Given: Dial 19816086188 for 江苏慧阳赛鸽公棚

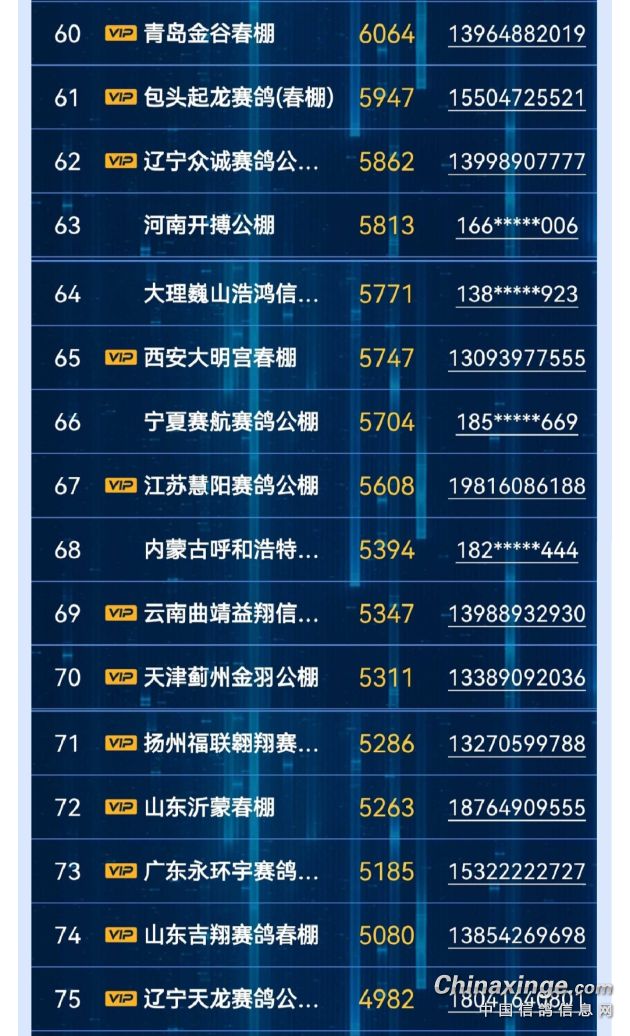Looking at the screenshot, I should click(x=517, y=486).
